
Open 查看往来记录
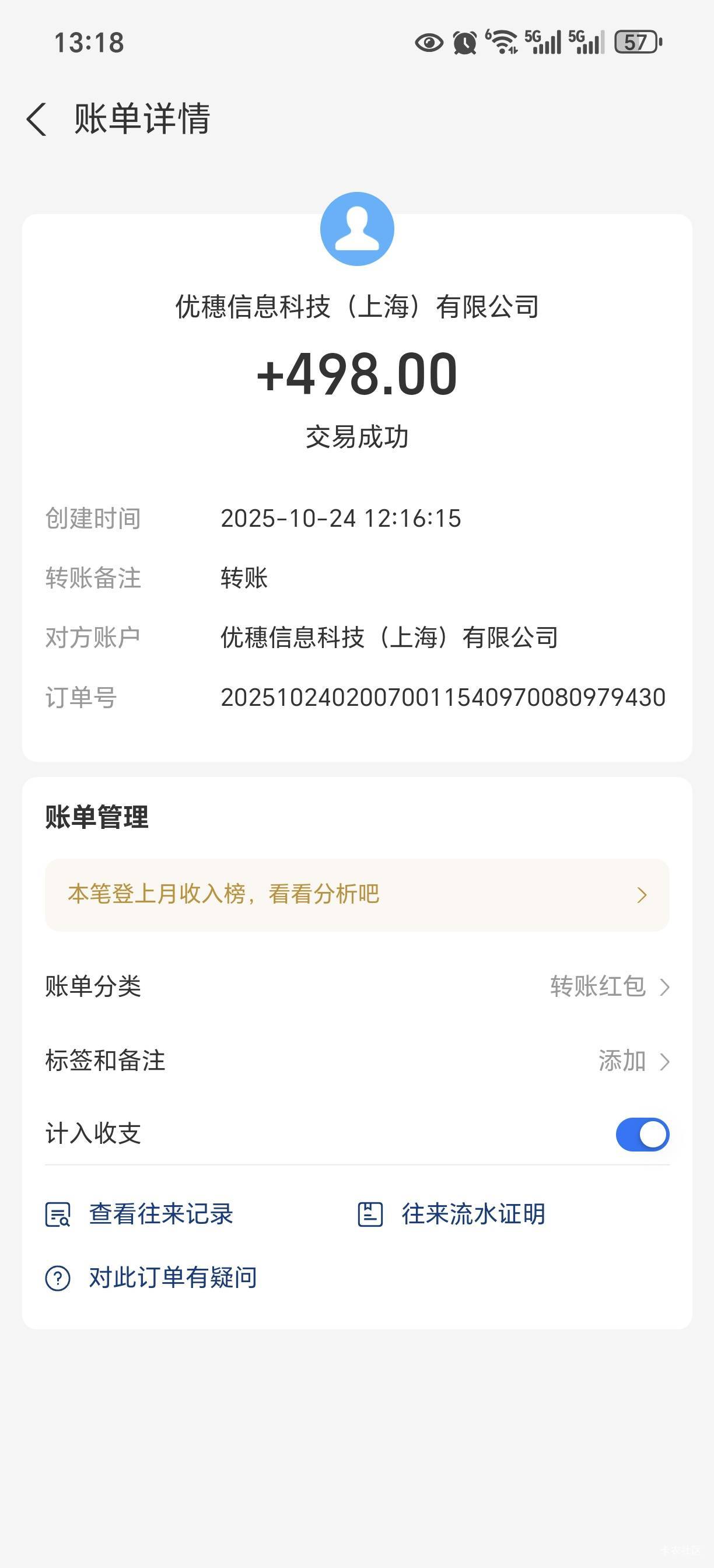point(140,1214)
